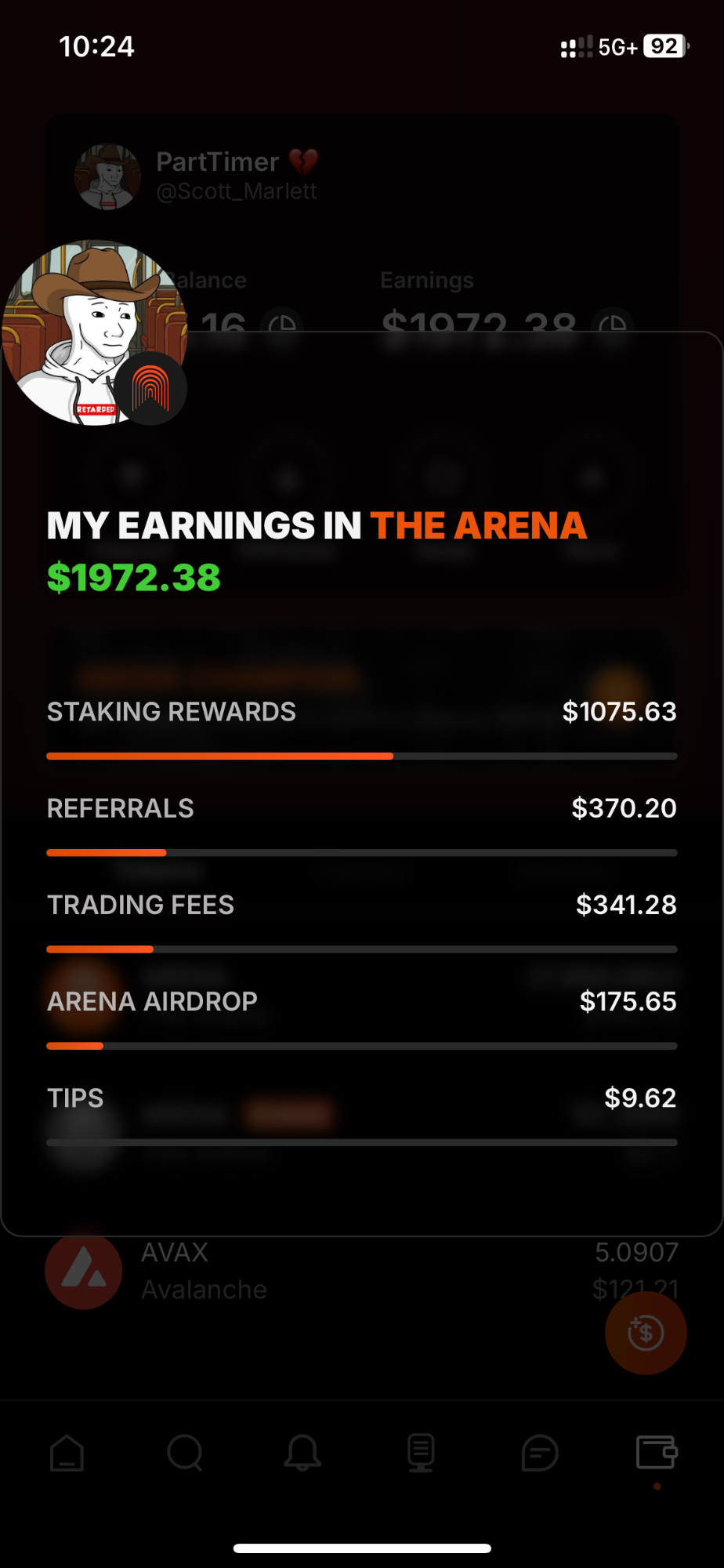Image resolution: width=724 pixels, height=1568 pixels.
Task: Switch to the Wallet tab
Action: (657, 1453)
